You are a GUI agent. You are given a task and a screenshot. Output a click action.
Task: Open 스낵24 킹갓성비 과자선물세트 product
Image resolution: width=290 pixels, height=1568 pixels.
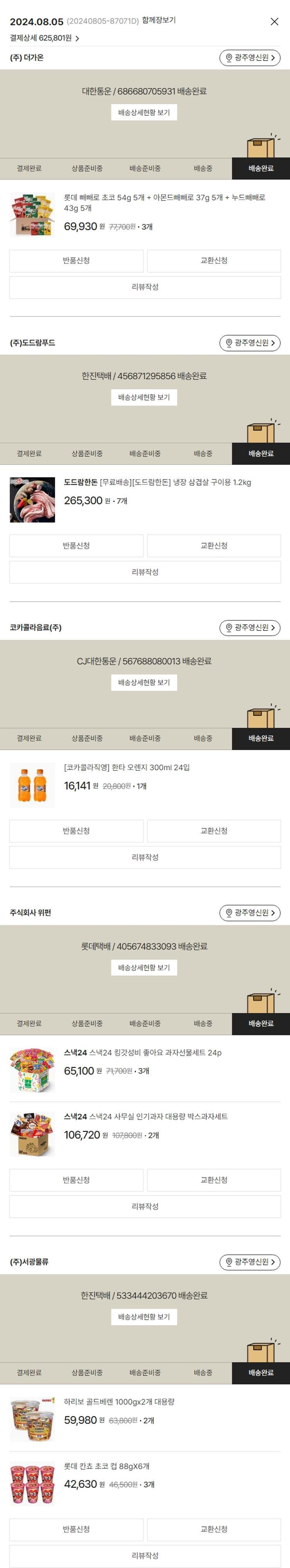[143, 1053]
